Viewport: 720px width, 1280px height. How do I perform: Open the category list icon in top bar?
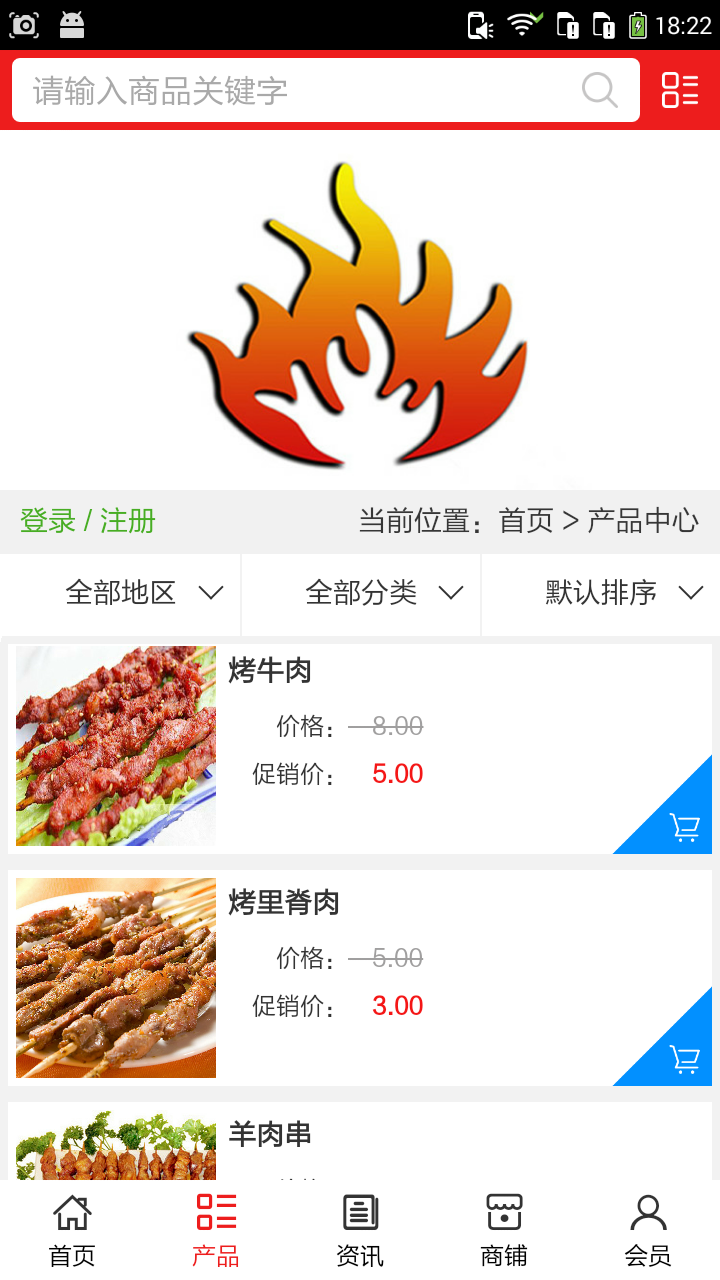click(x=680, y=90)
